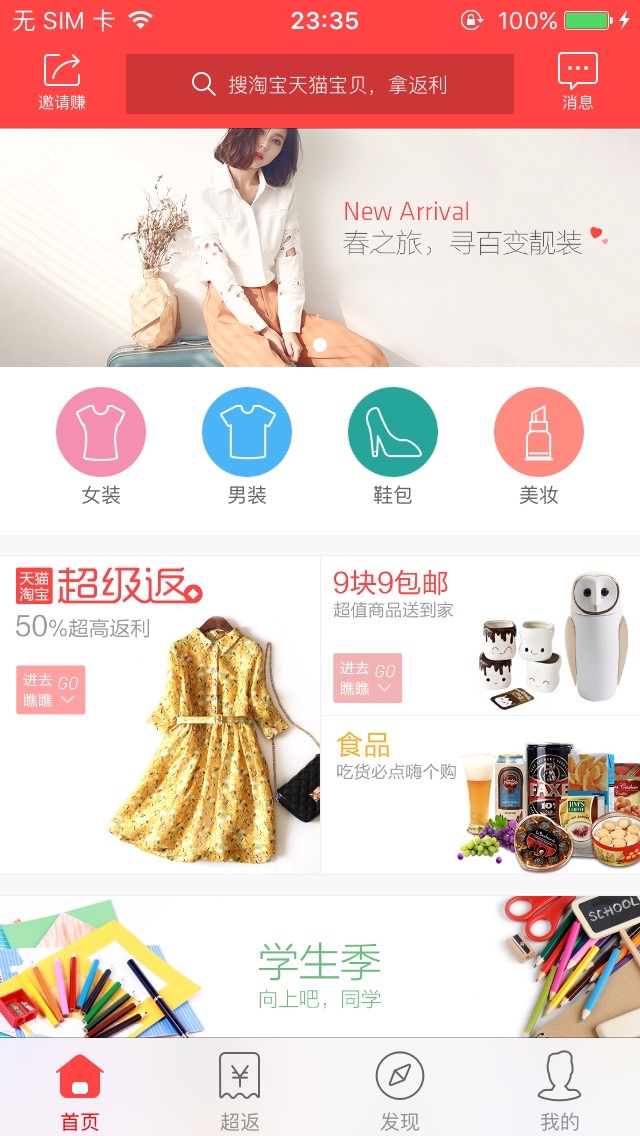
Task: Open the 消息 messages icon
Action: (x=577, y=82)
